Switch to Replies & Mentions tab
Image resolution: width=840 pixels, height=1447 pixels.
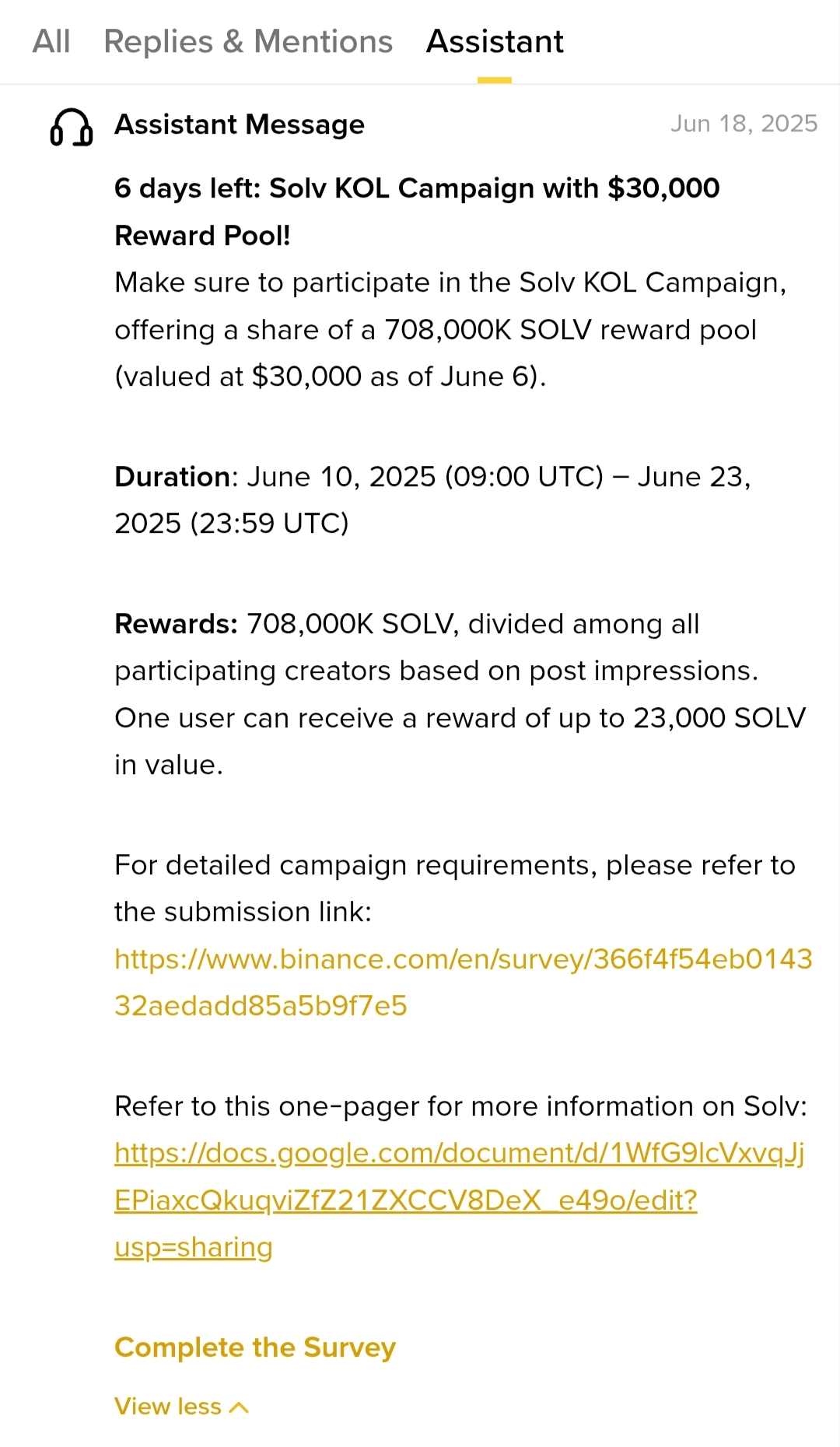(x=248, y=41)
